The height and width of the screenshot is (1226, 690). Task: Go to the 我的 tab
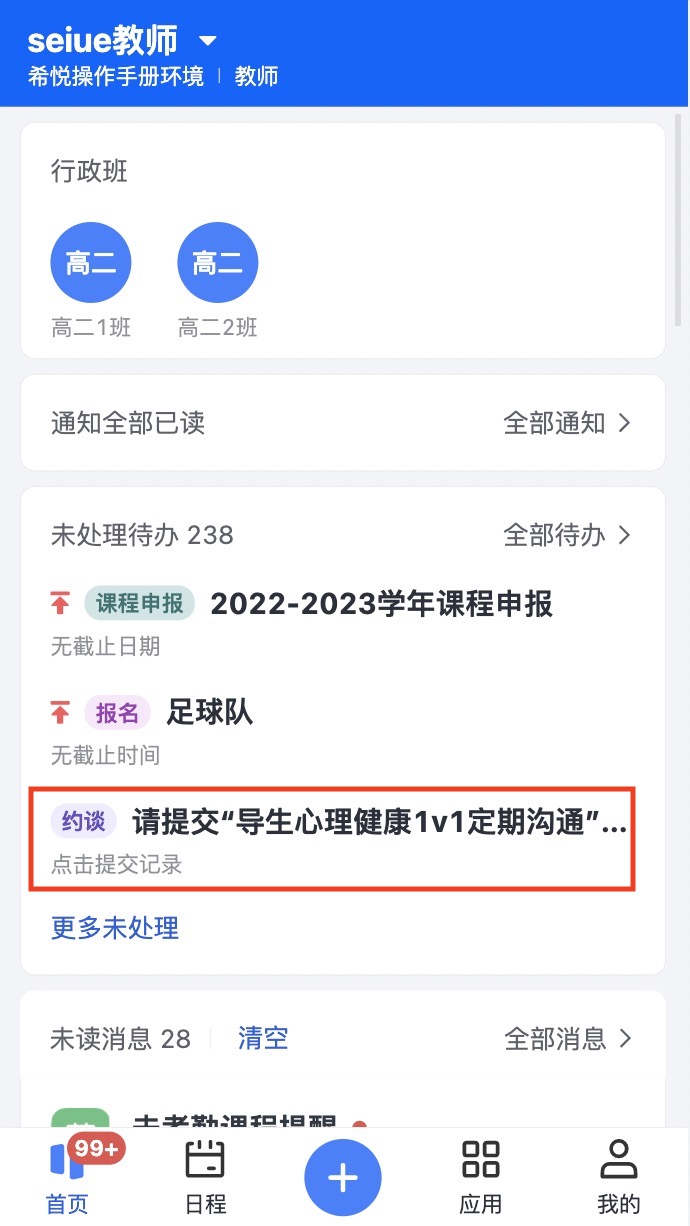click(x=618, y=1178)
